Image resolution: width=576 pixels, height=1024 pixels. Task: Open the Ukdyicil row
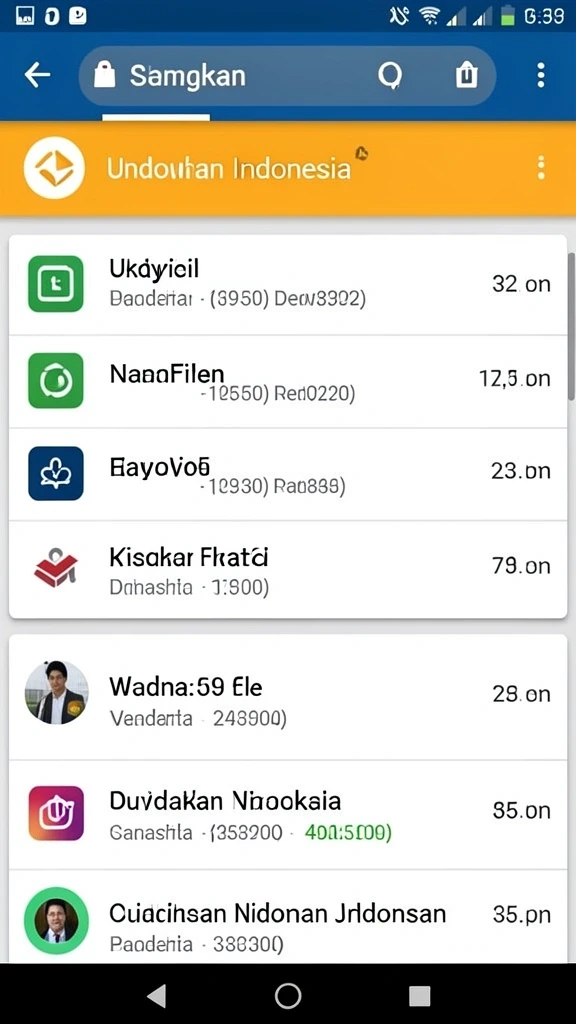click(x=288, y=284)
